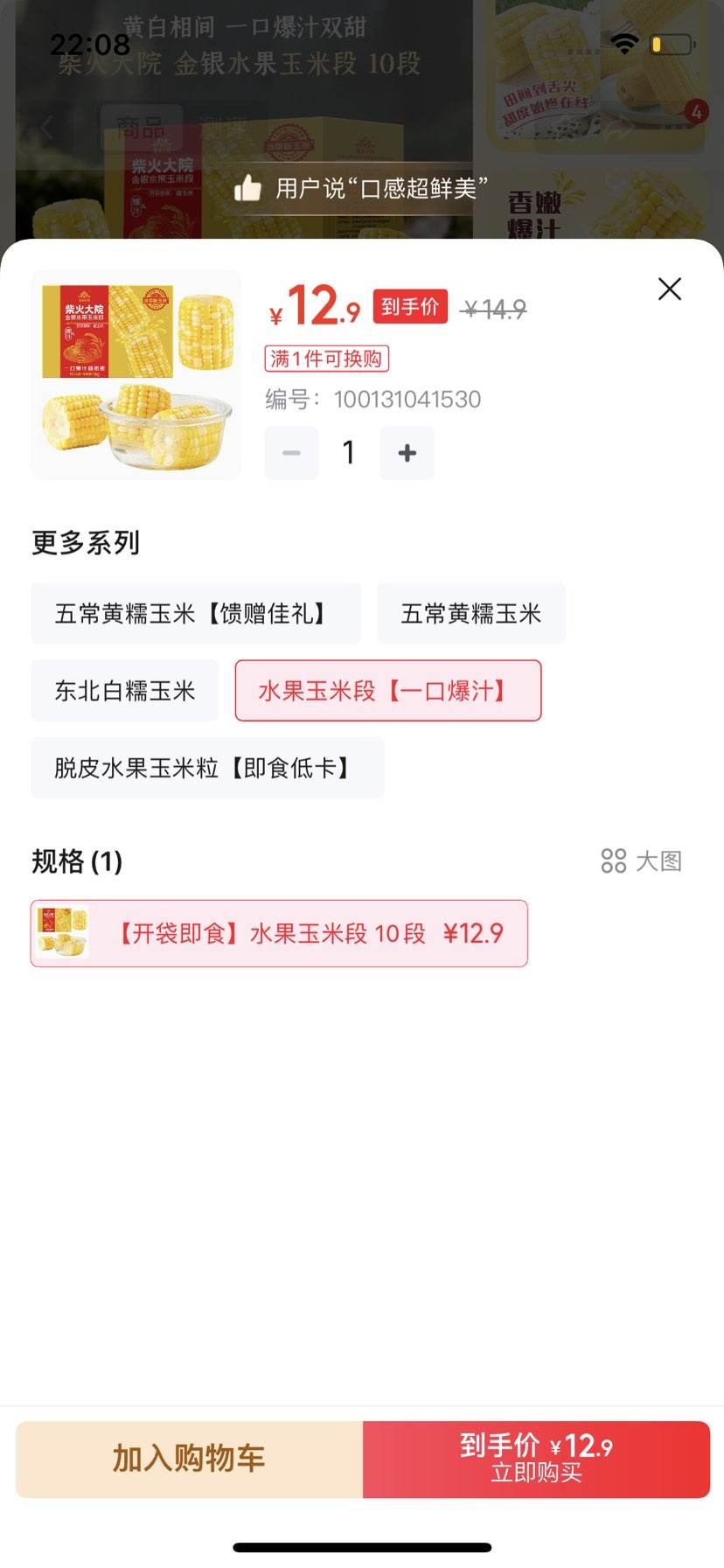Viewport: 724px width, 1568px height.
Task: Tap the battery indicator in the status bar
Action: pyautogui.click(x=669, y=44)
